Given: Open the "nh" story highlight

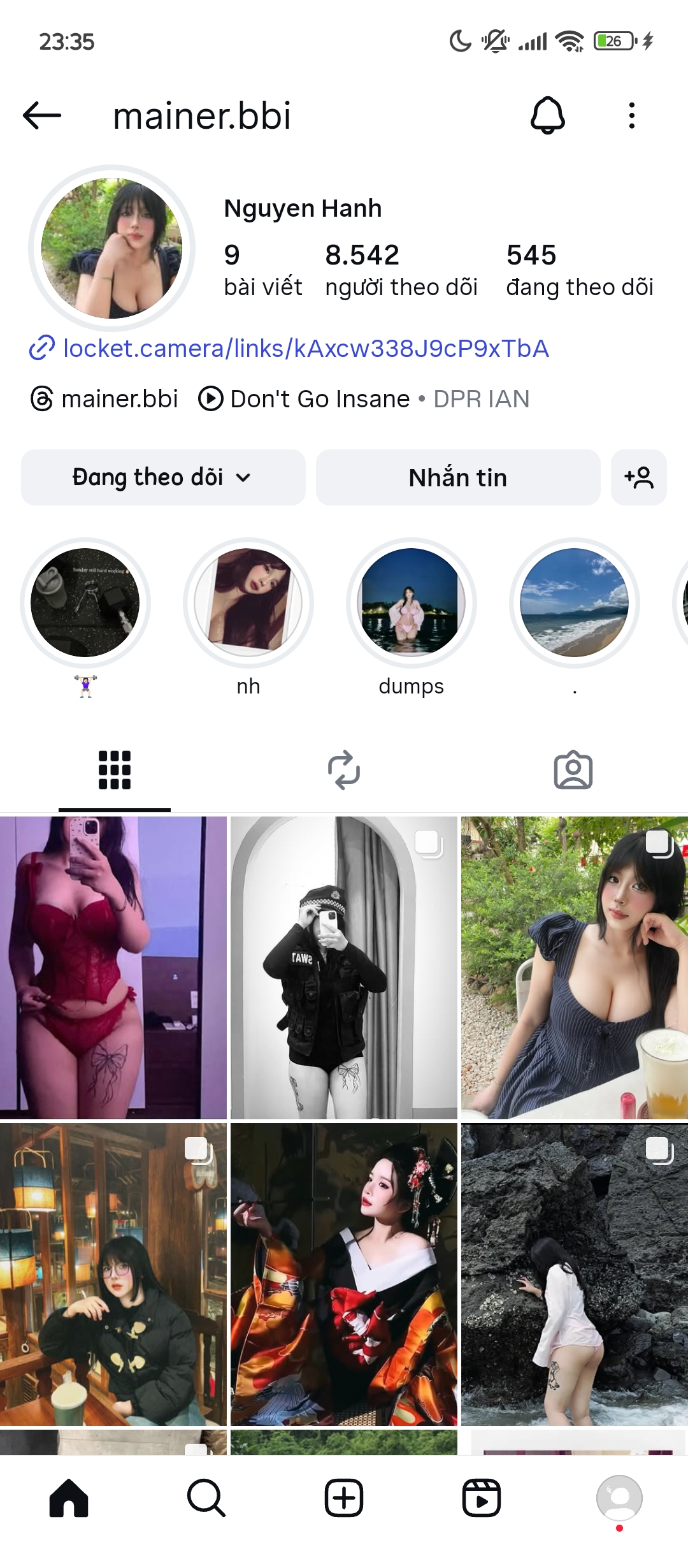Looking at the screenshot, I should 248,602.
